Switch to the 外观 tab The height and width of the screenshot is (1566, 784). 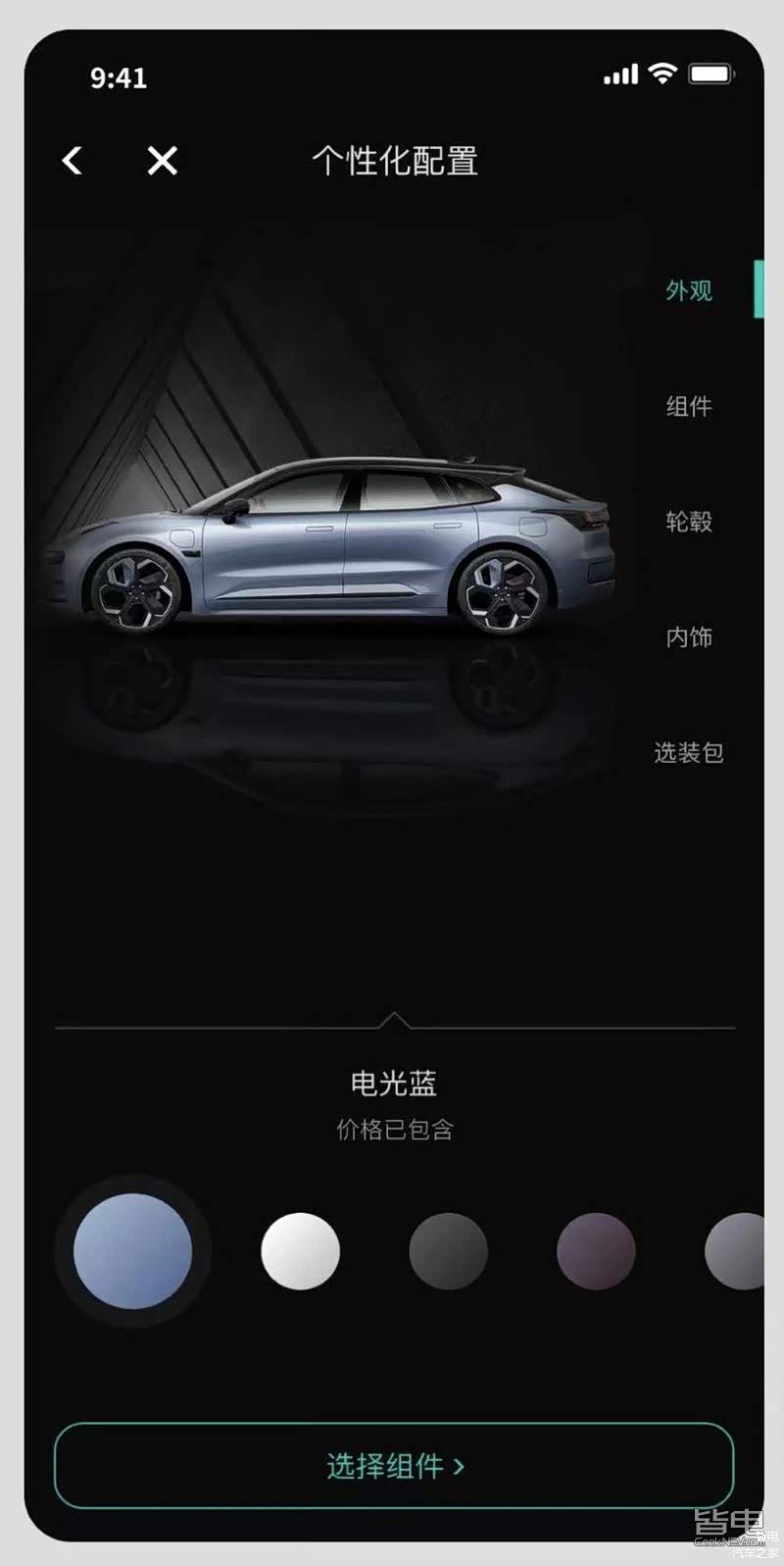[689, 290]
